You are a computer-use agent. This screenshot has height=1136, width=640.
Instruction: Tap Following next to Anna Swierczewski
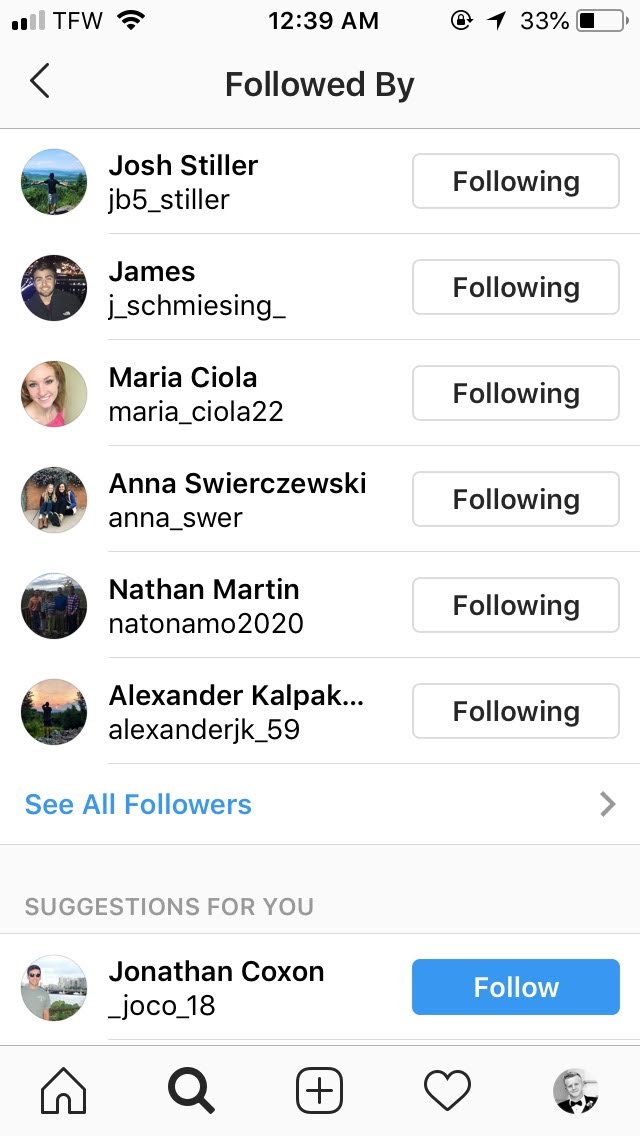[515, 499]
